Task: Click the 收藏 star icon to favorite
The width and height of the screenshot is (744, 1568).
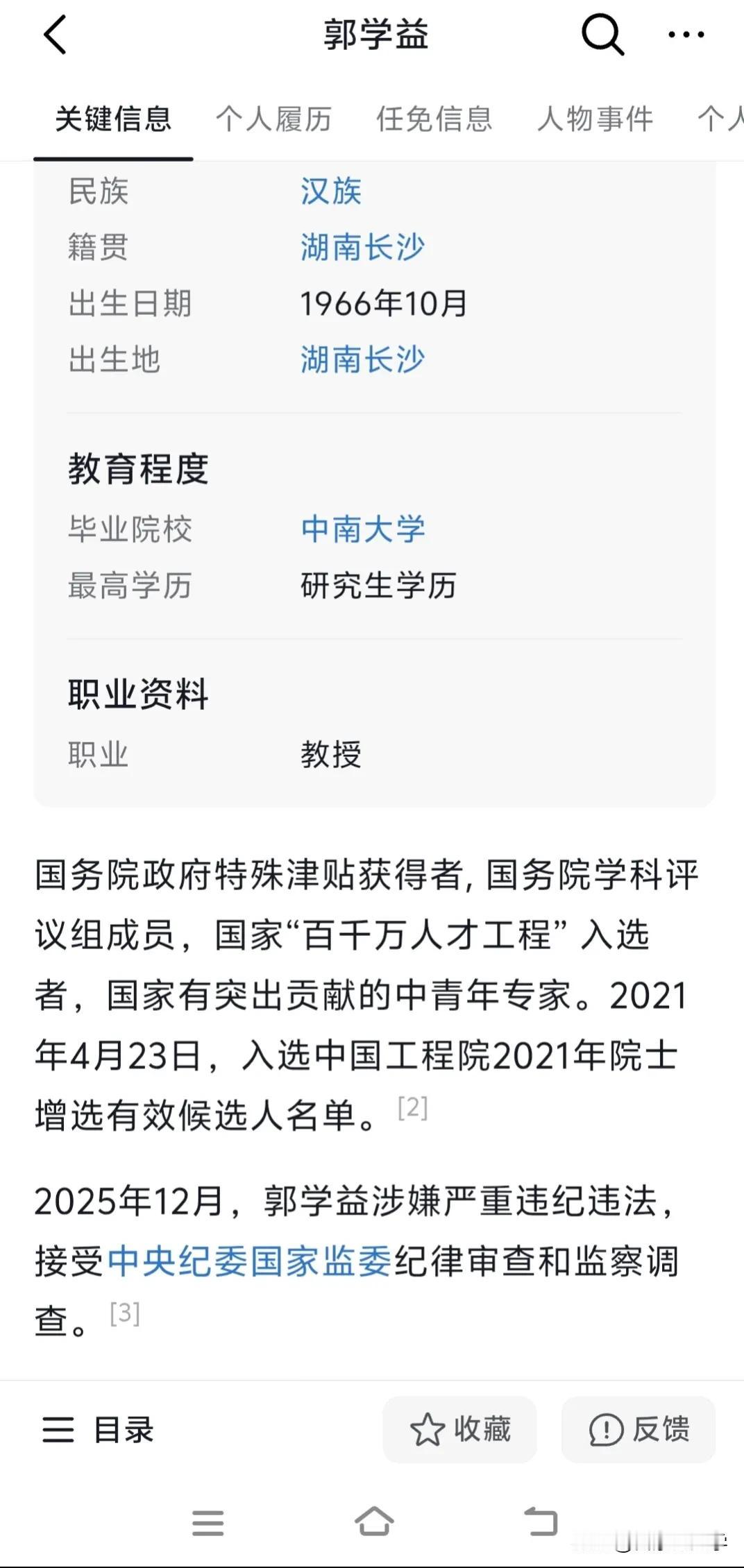Action: 459,1430
